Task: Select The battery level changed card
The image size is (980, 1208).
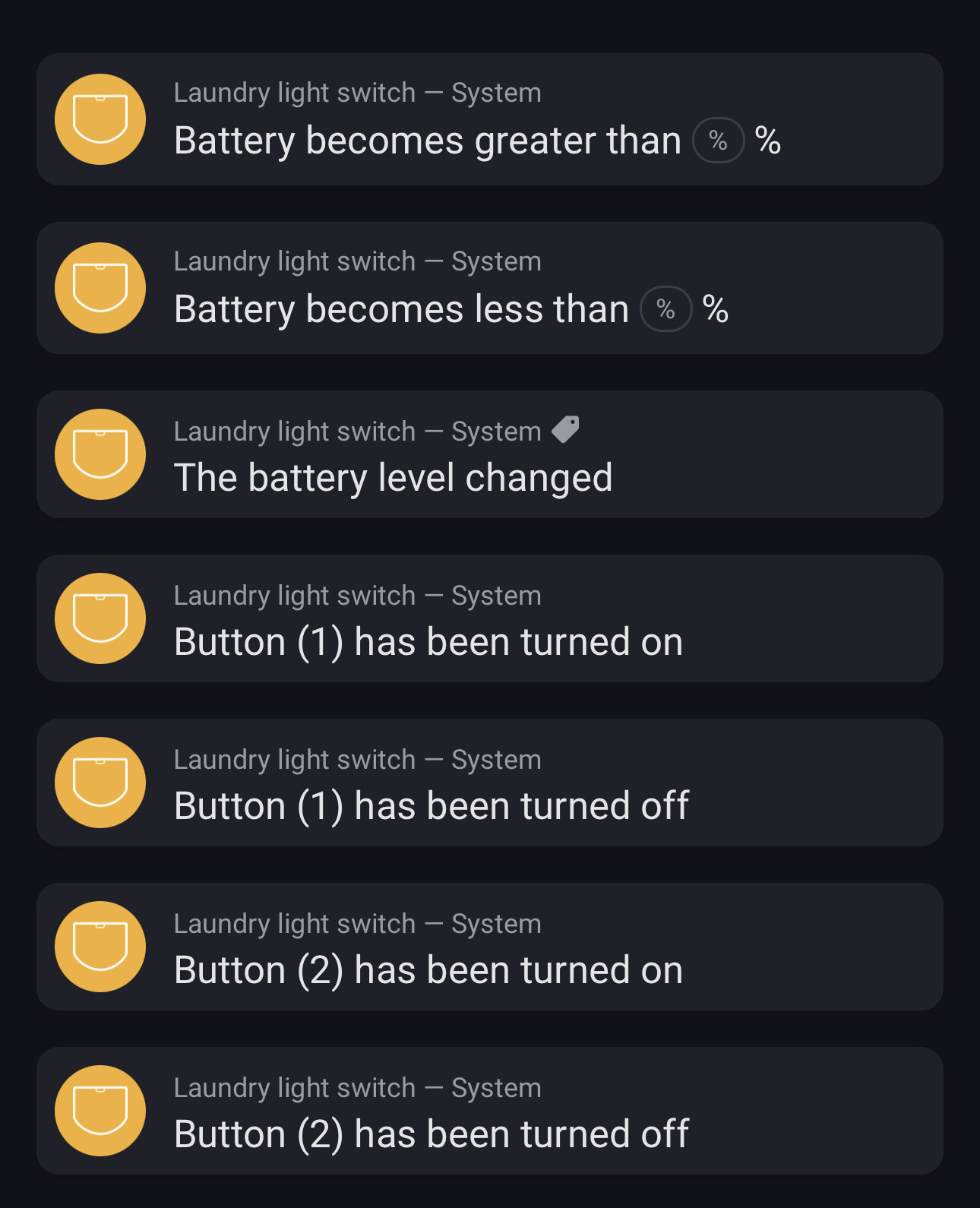Action: tap(489, 455)
